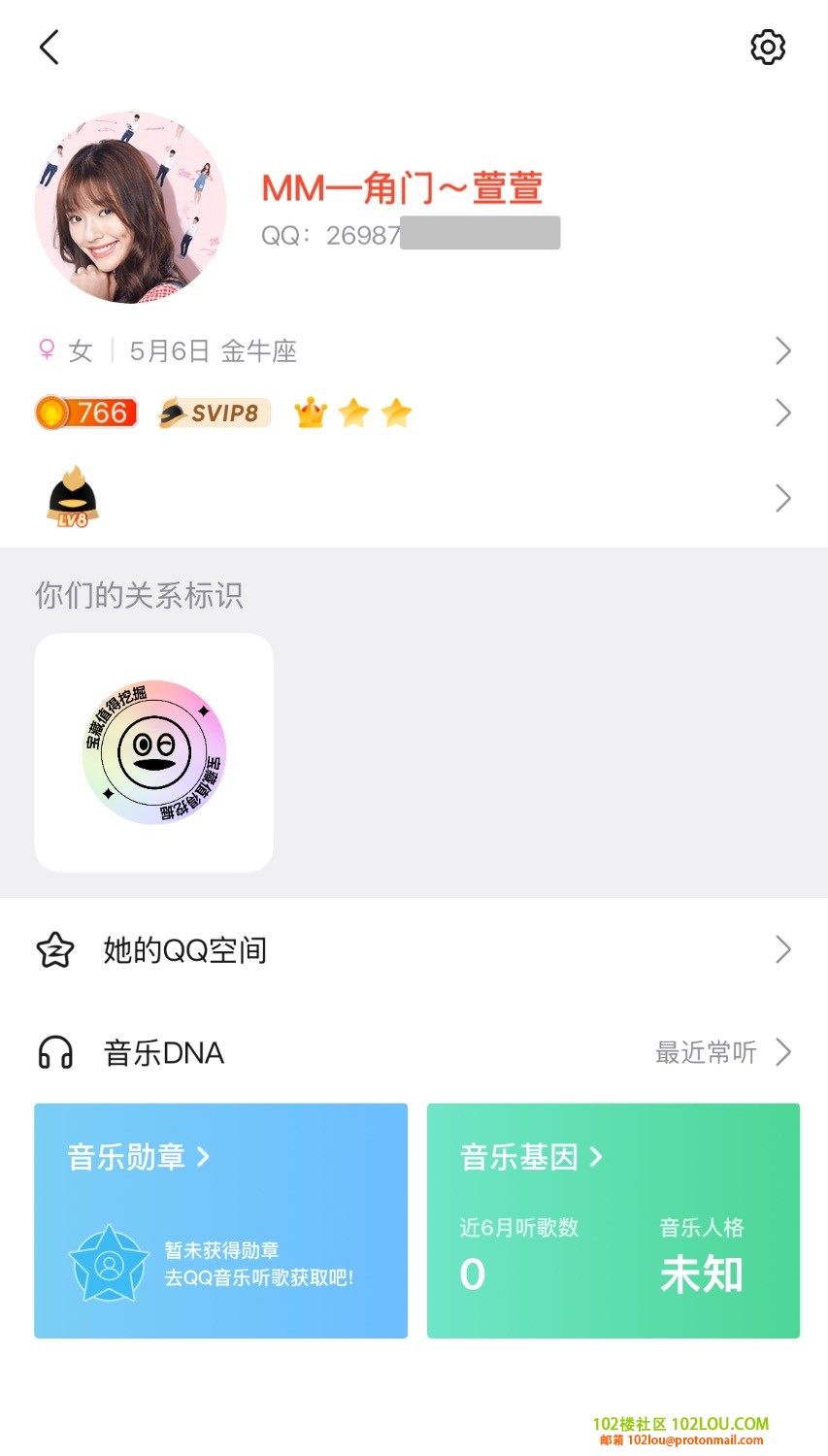Open the relationship badge card
This screenshot has width=828, height=1456.
[153, 752]
